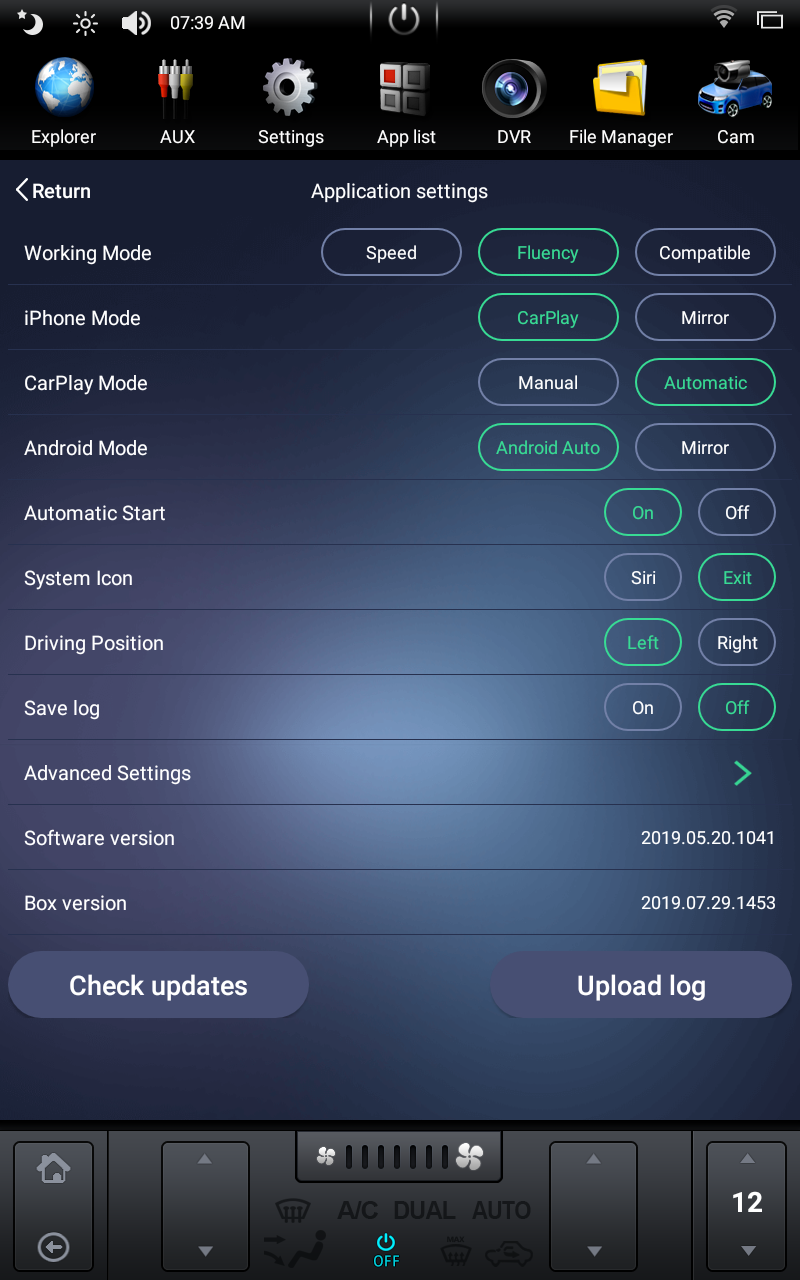Screen dimensions: 800x1280
Task: Upload the log
Action: 641,985
